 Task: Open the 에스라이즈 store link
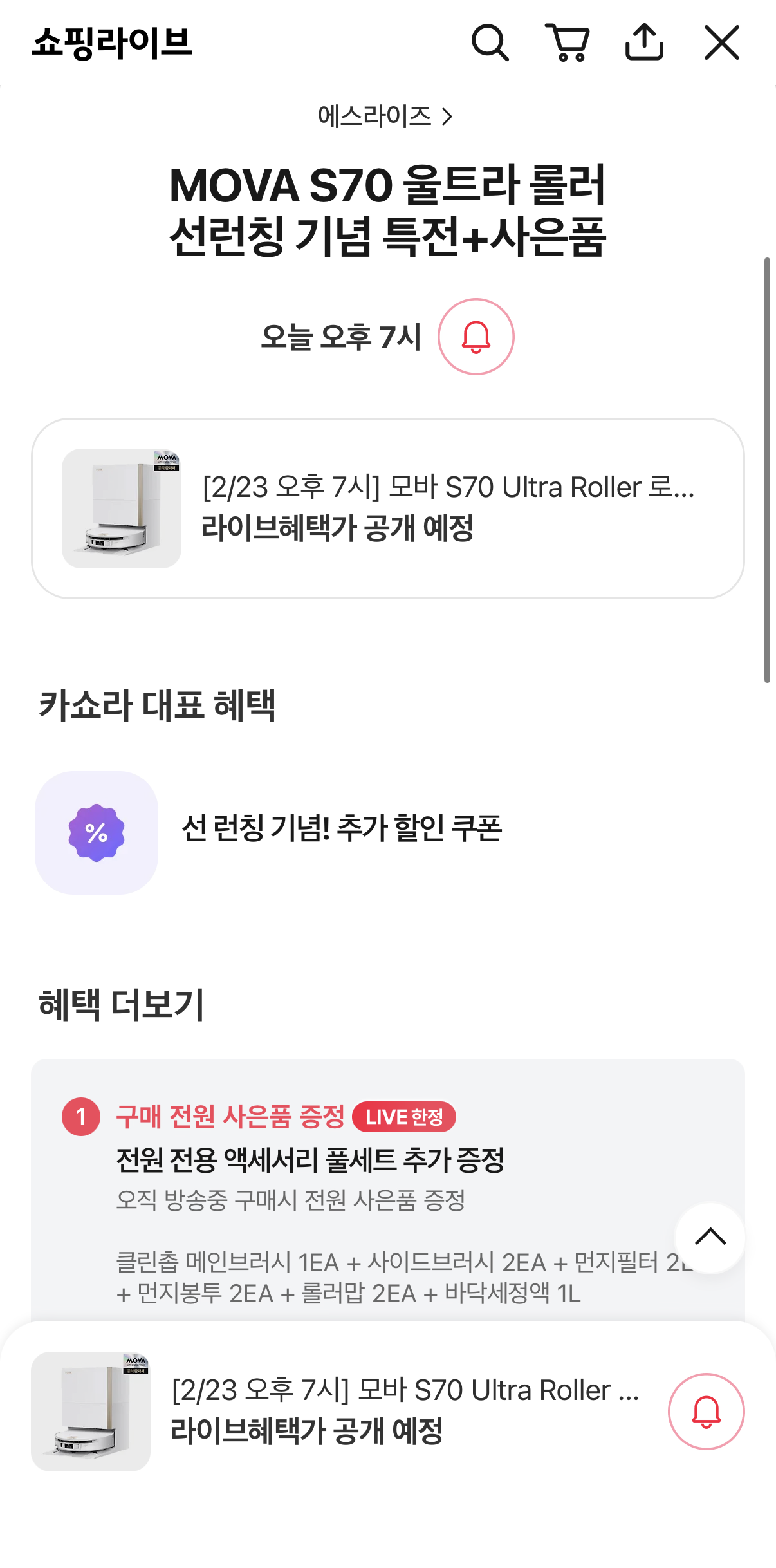pyautogui.click(x=385, y=117)
